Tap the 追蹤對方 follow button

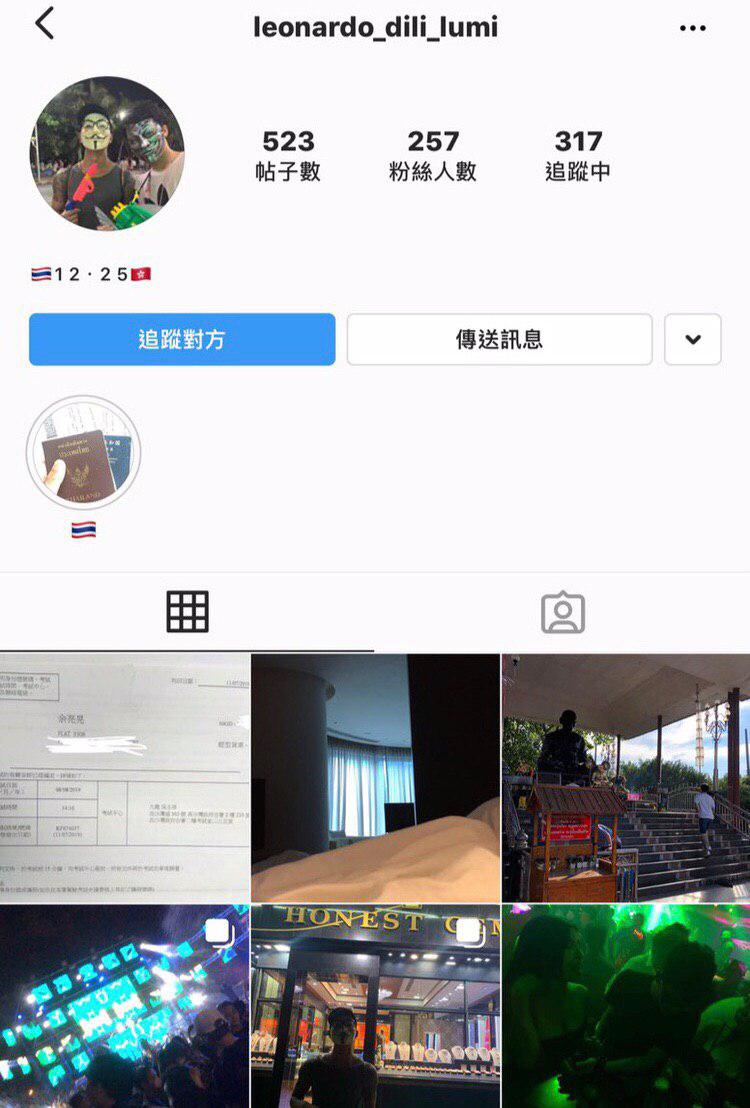tap(182, 339)
